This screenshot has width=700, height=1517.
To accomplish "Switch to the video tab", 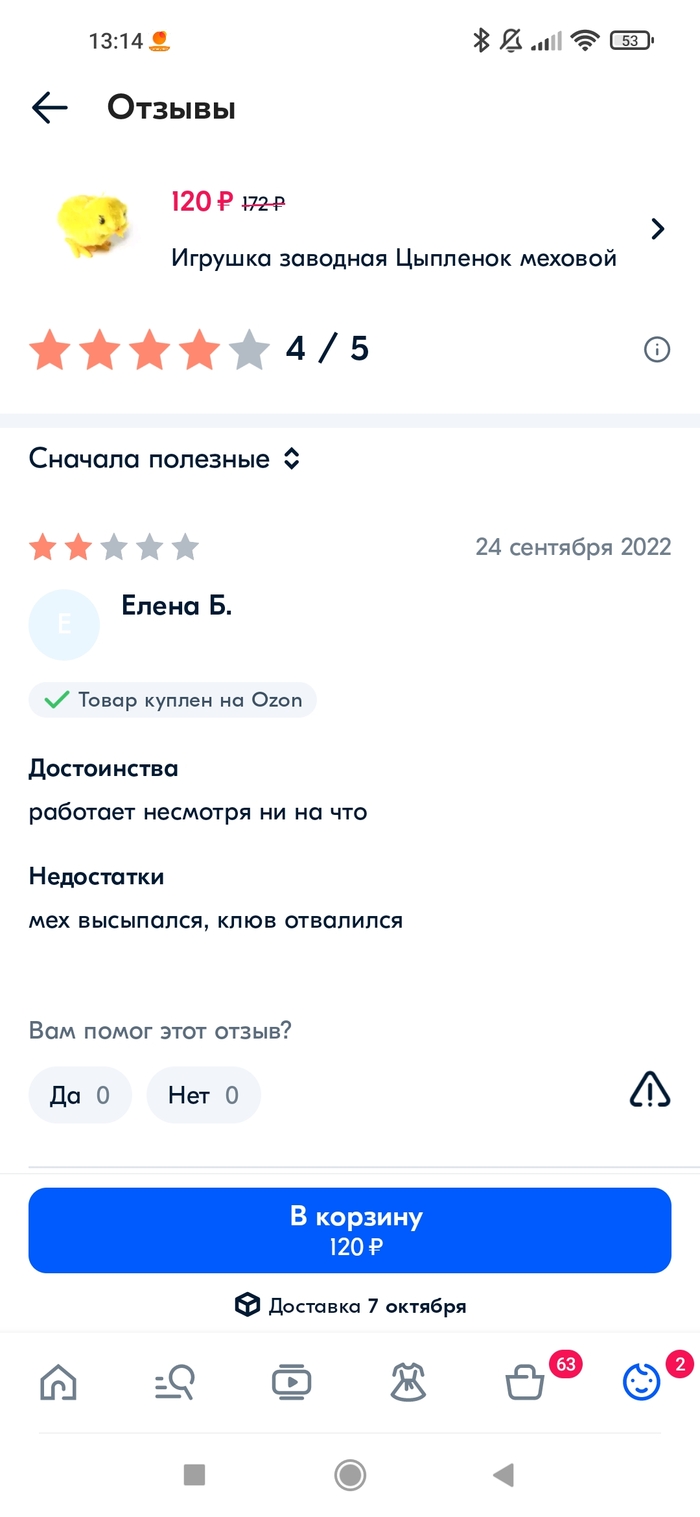I will tap(291, 1383).
